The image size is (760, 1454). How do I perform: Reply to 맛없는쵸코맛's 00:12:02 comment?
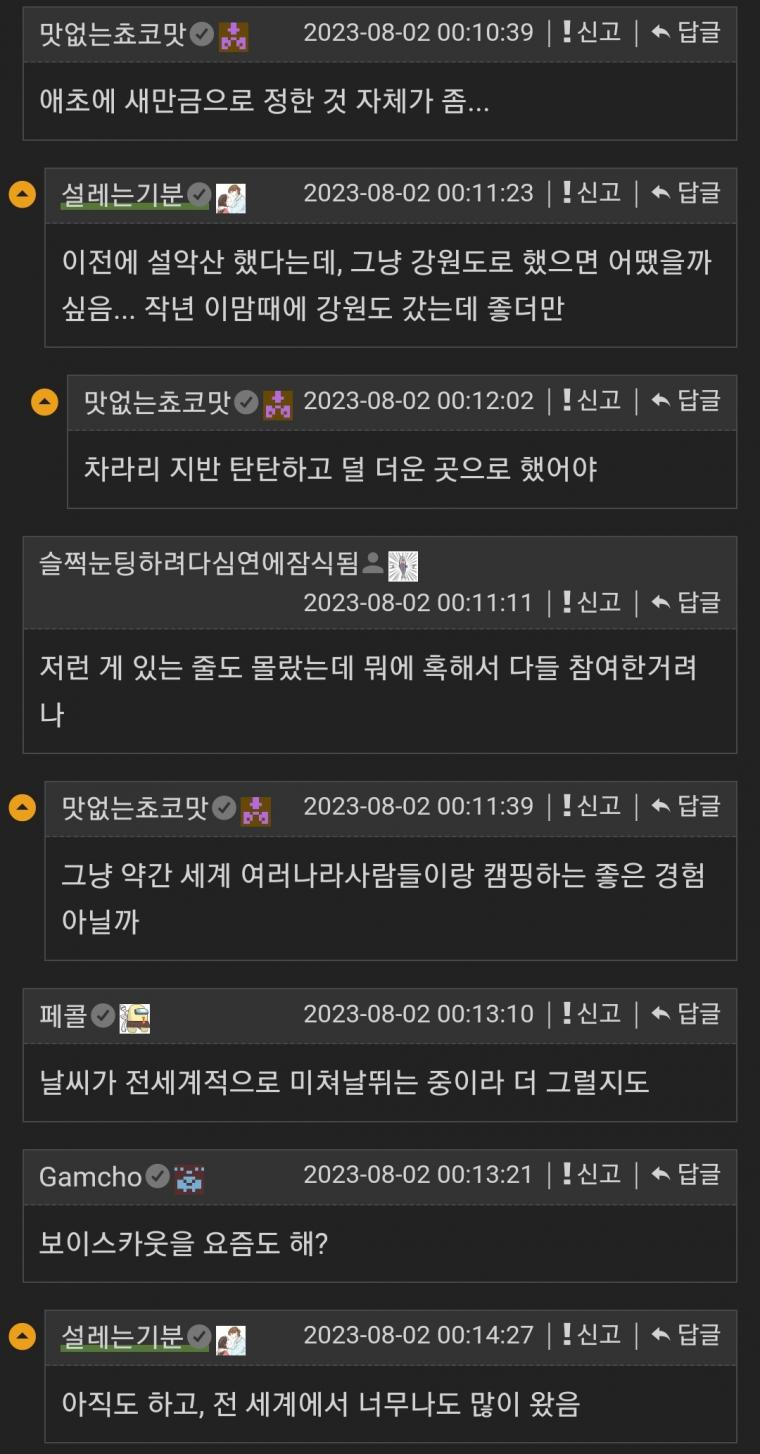click(686, 400)
